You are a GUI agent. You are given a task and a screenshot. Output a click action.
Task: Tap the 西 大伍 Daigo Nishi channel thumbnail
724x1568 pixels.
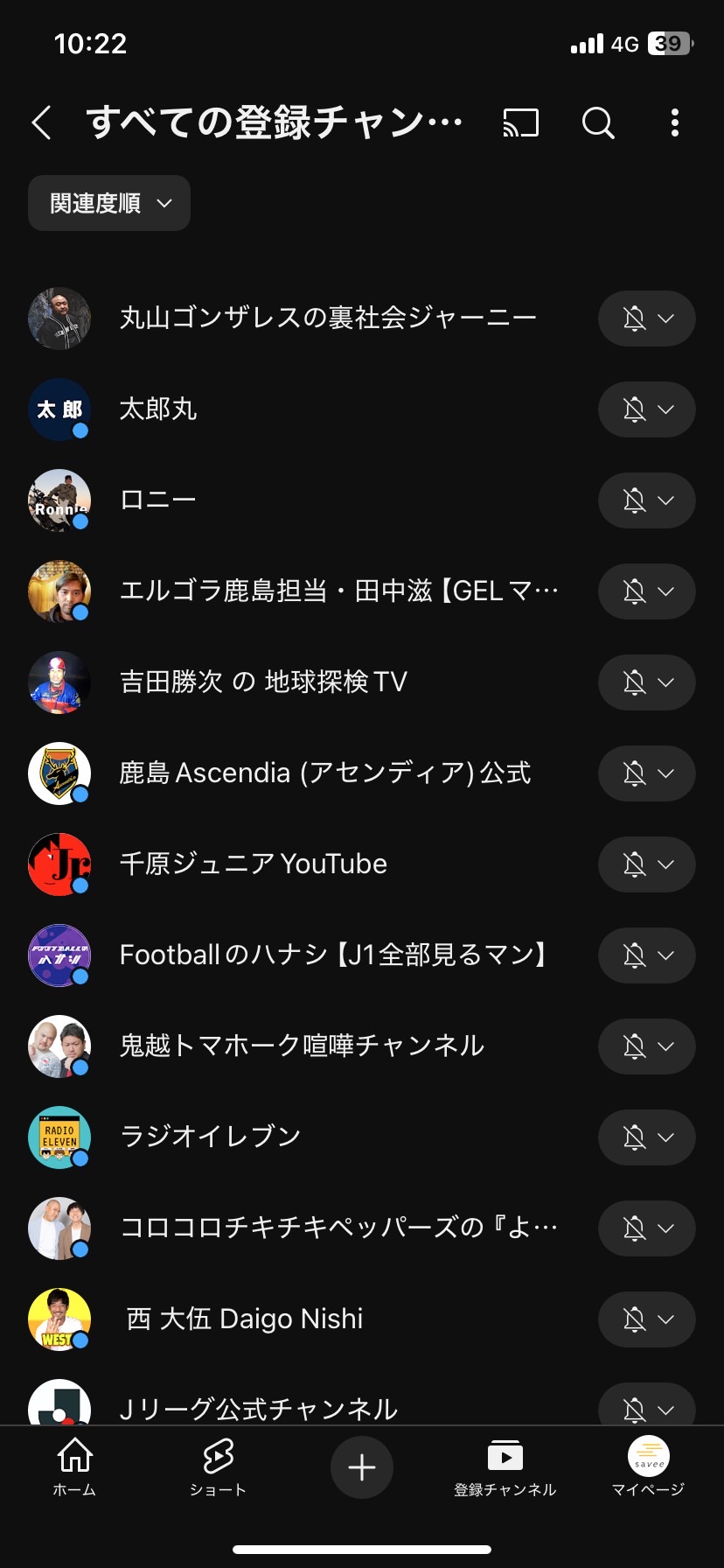pyautogui.click(x=59, y=1319)
